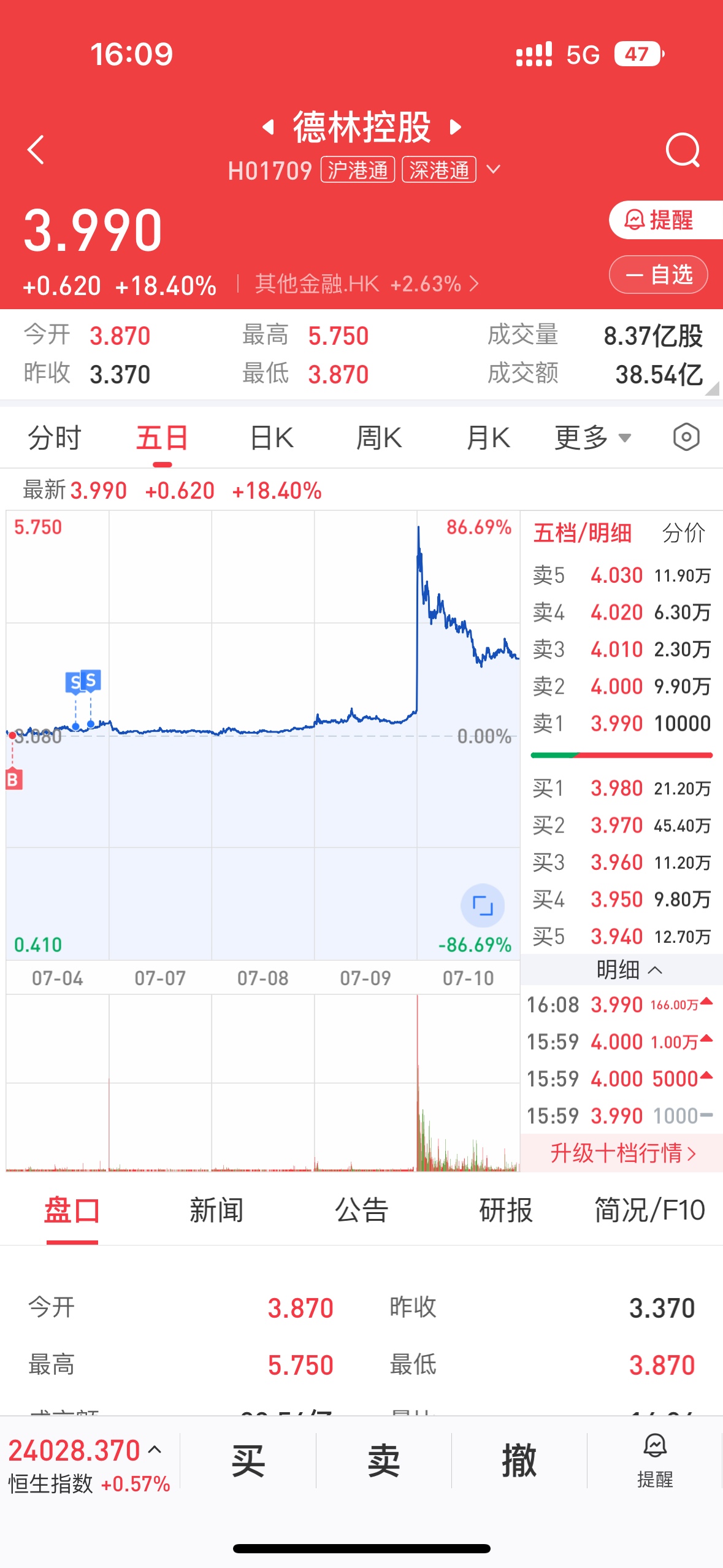723x1568 pixels.
Task: Switch to the 分时 chart tab
Action: click(55, 438)
